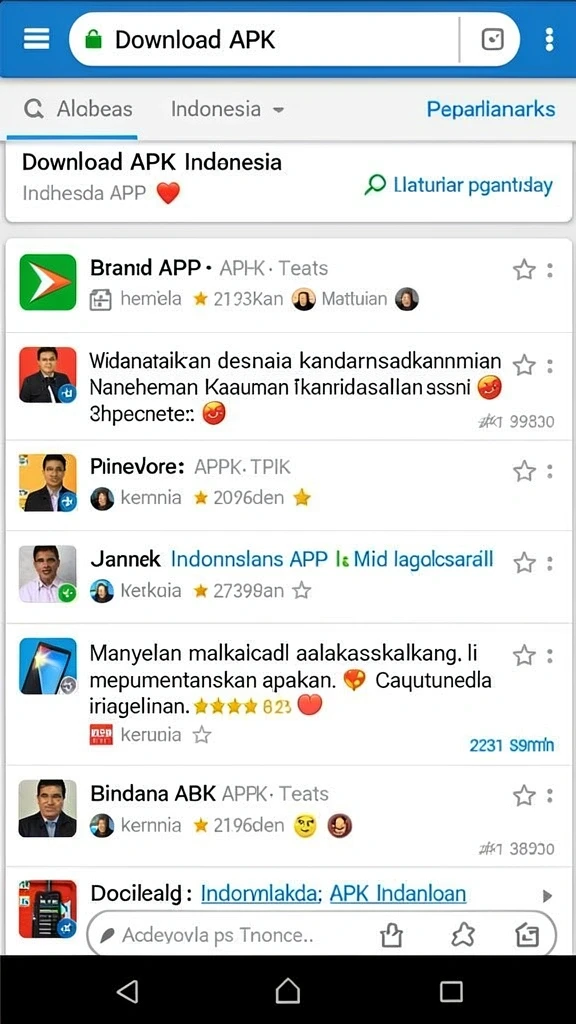Open the hamburger drawer menu
This screenshot has height=1024, width=576.
(37, 39)
